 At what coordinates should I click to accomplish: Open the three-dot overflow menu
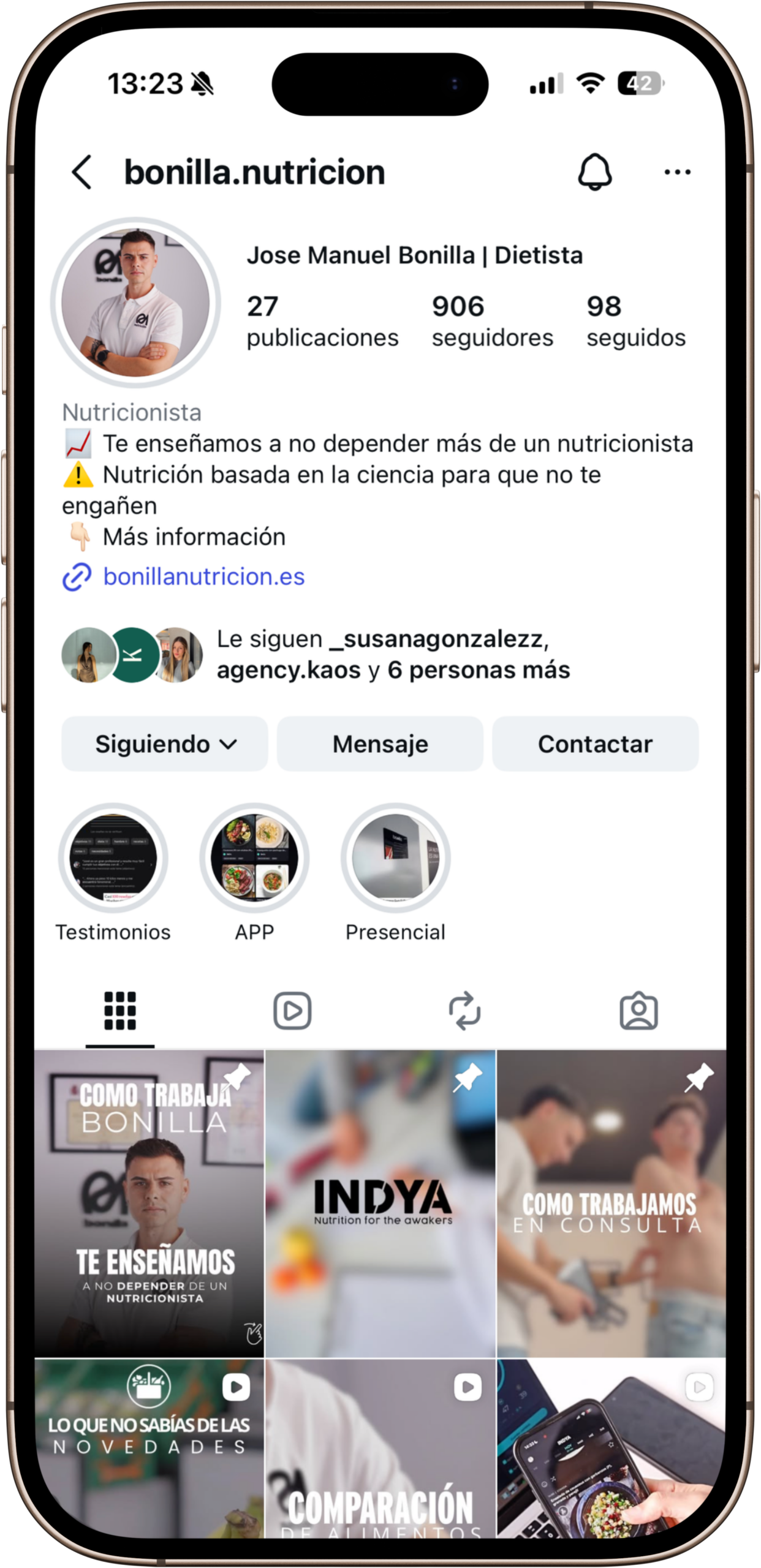point(677,172)
